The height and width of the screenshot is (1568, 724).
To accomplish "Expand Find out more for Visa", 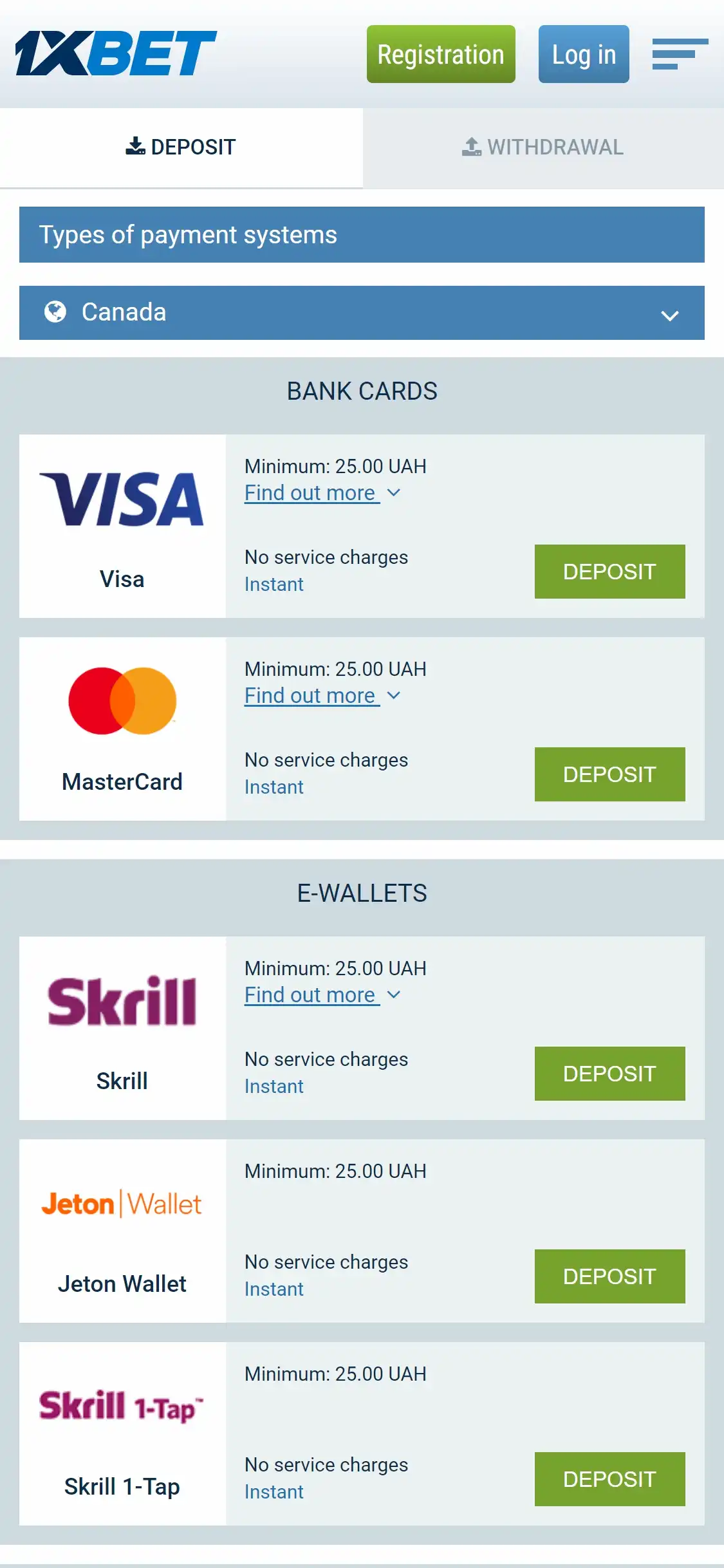I will [322, 493].
